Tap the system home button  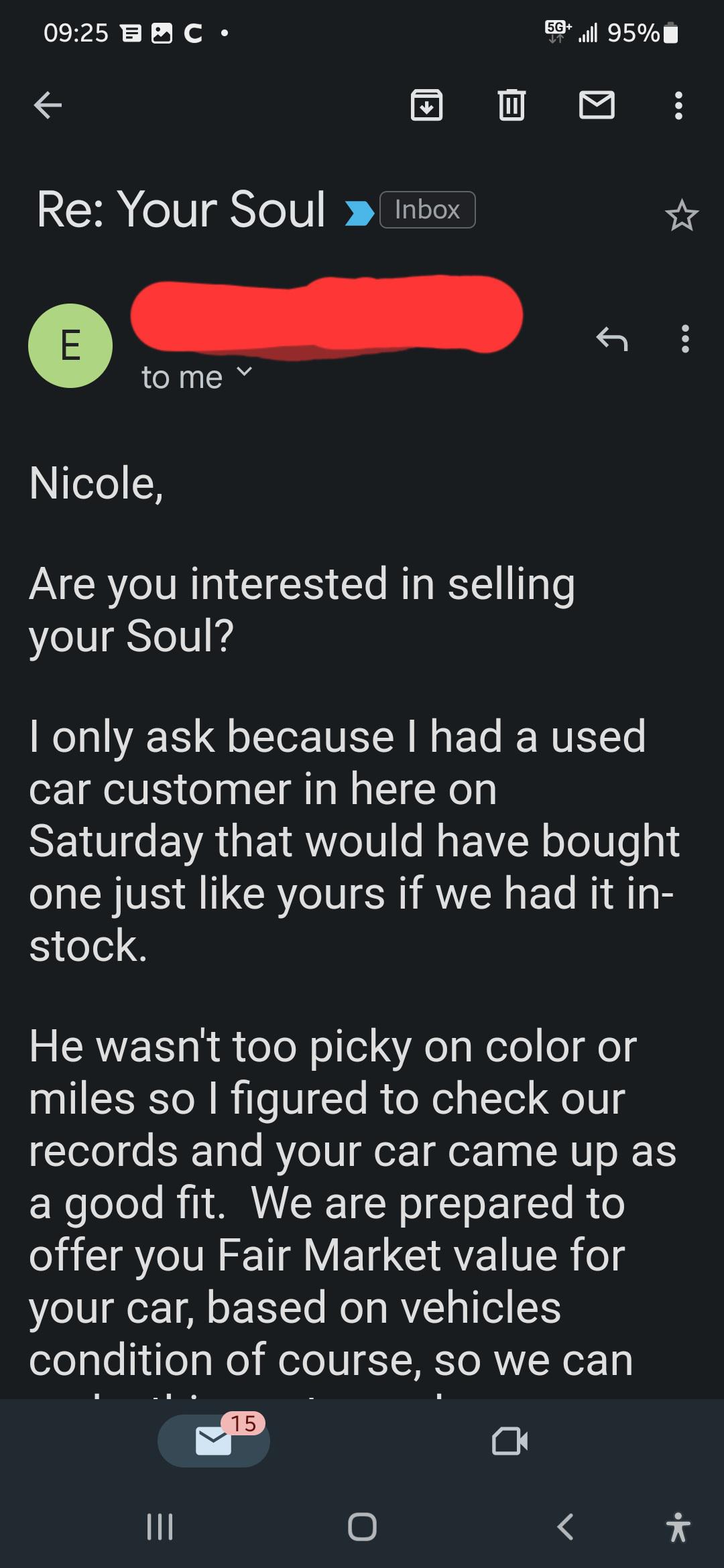point(362,1527)
